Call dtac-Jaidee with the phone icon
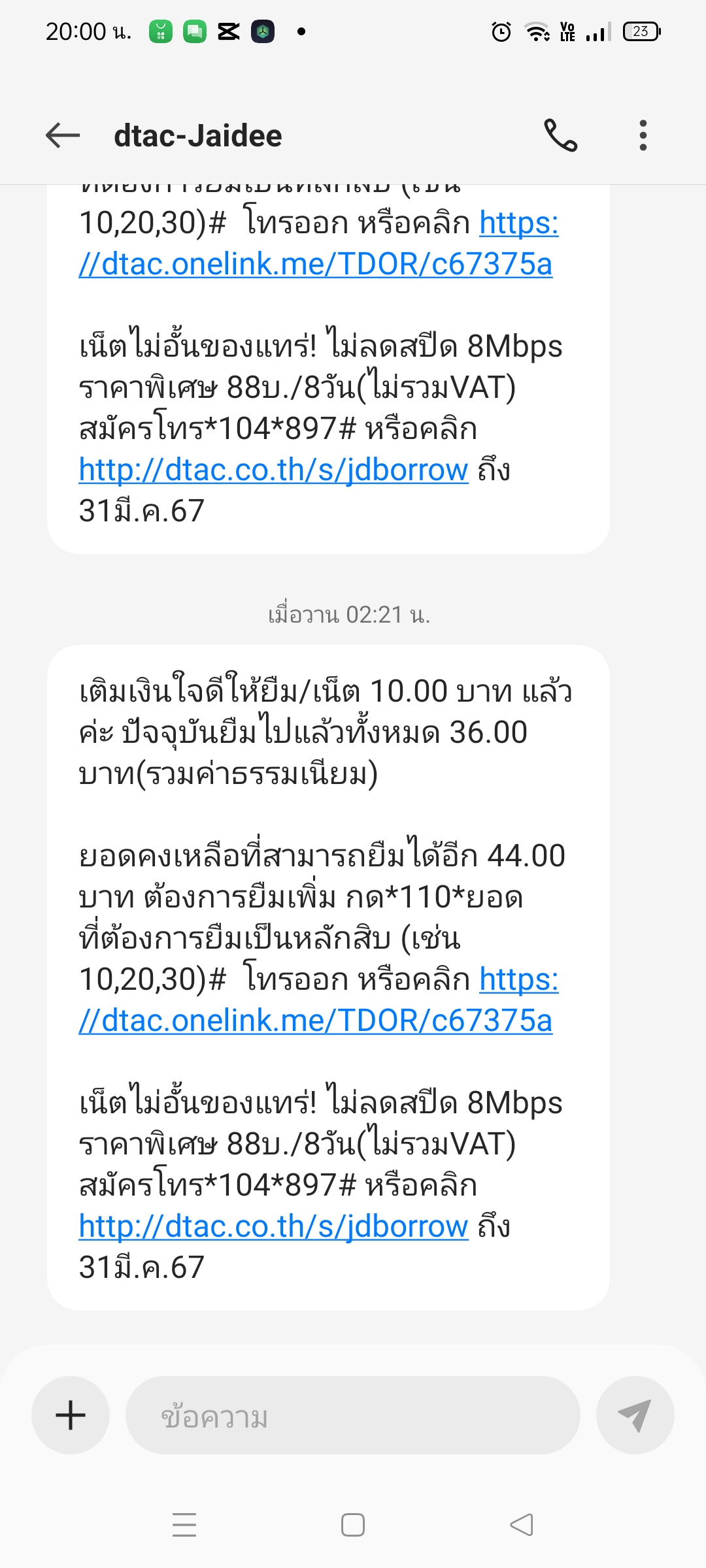Viewport: 706px width, 1568px height. [x=561, y=136]
